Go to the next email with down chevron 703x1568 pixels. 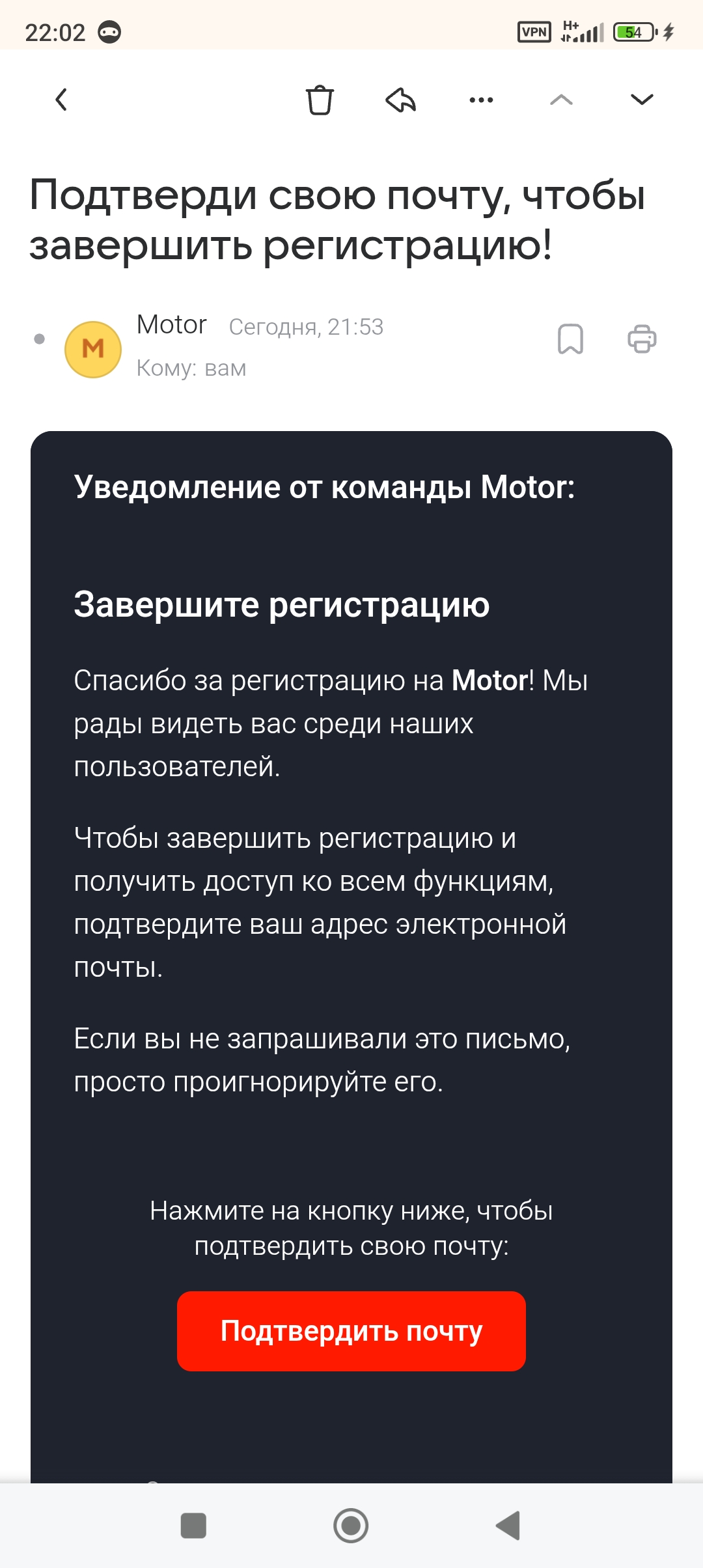tap(642, 100)
